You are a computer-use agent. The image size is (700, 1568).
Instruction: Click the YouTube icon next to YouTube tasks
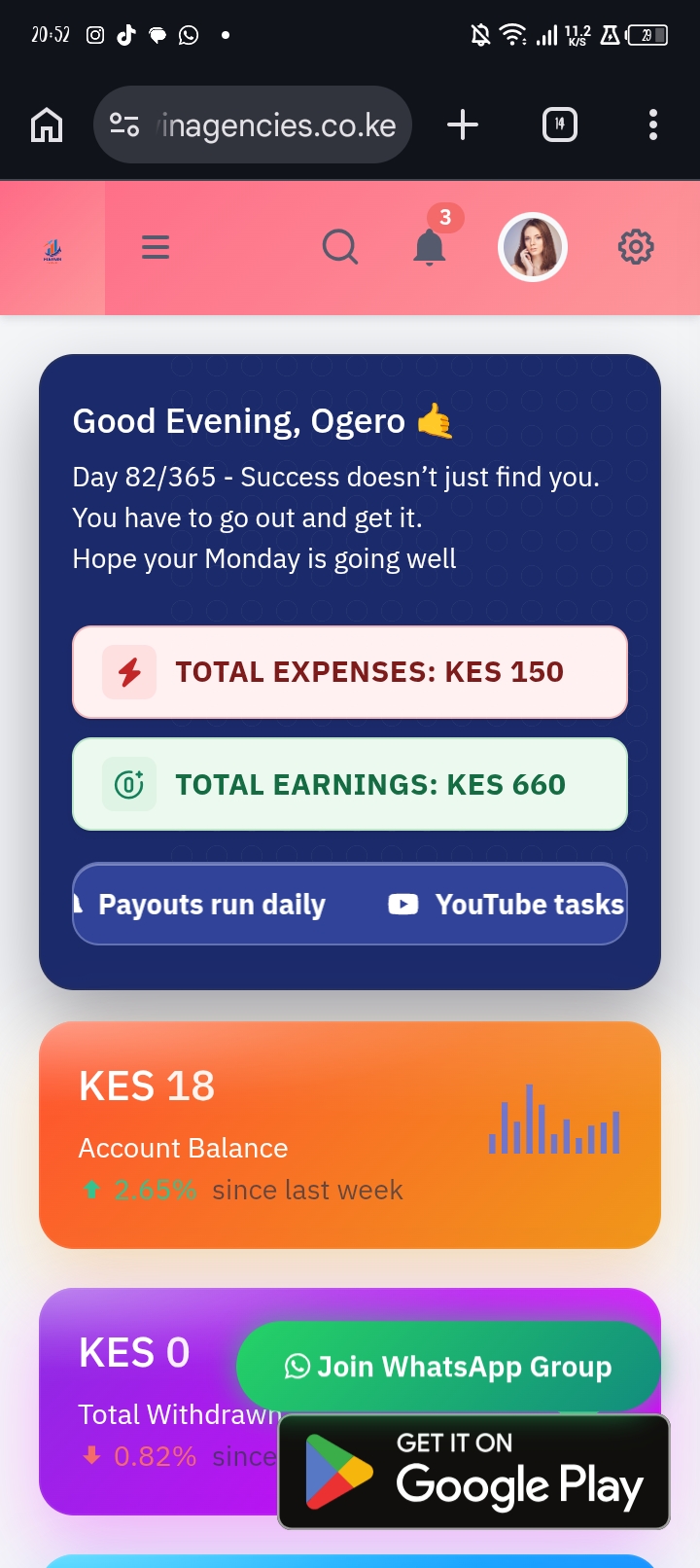pos(402,904)
